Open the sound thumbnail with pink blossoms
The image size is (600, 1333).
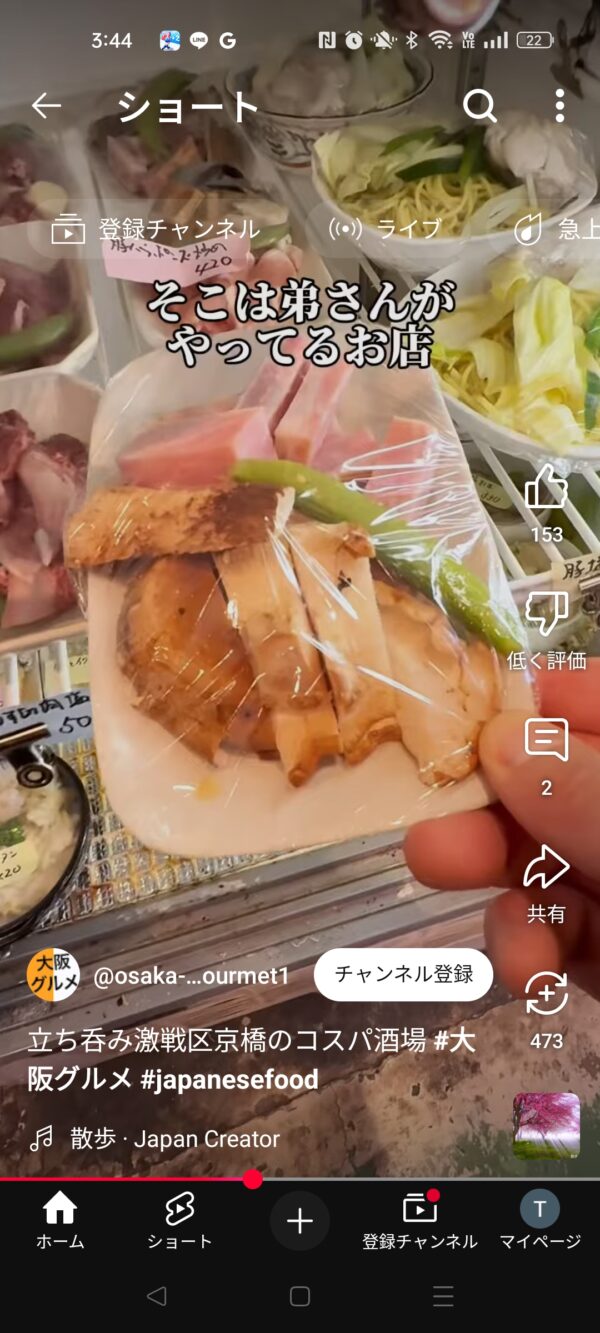(546, 1126)
